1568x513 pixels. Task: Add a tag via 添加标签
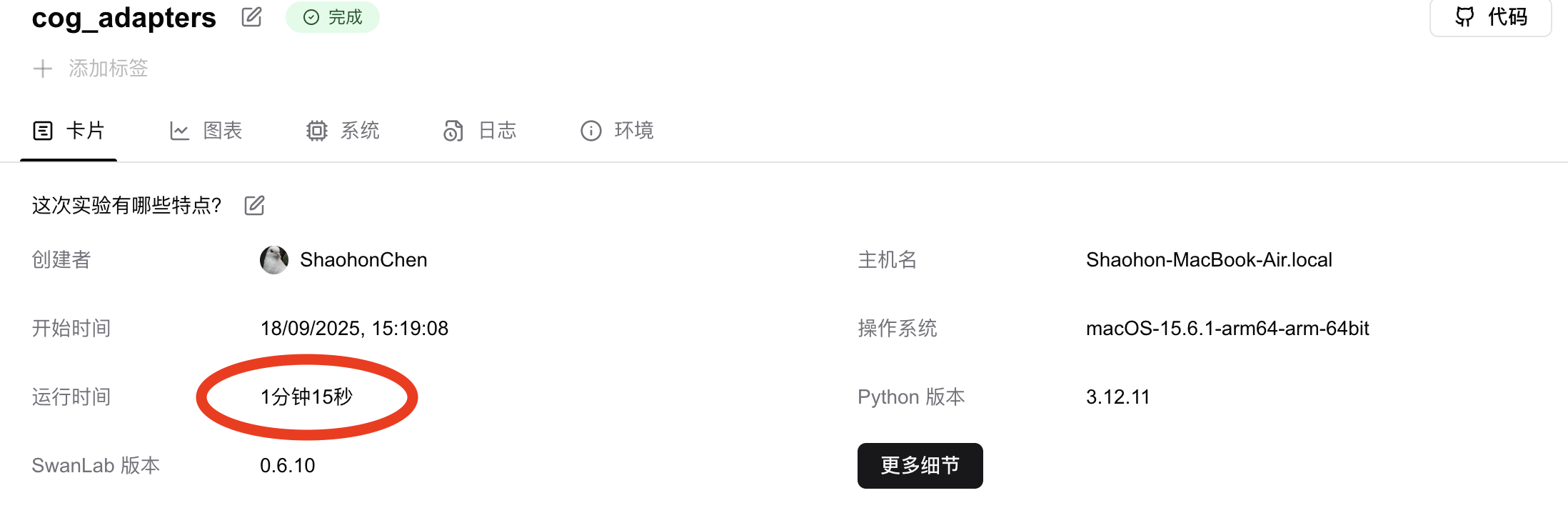(x=91, y=69)
